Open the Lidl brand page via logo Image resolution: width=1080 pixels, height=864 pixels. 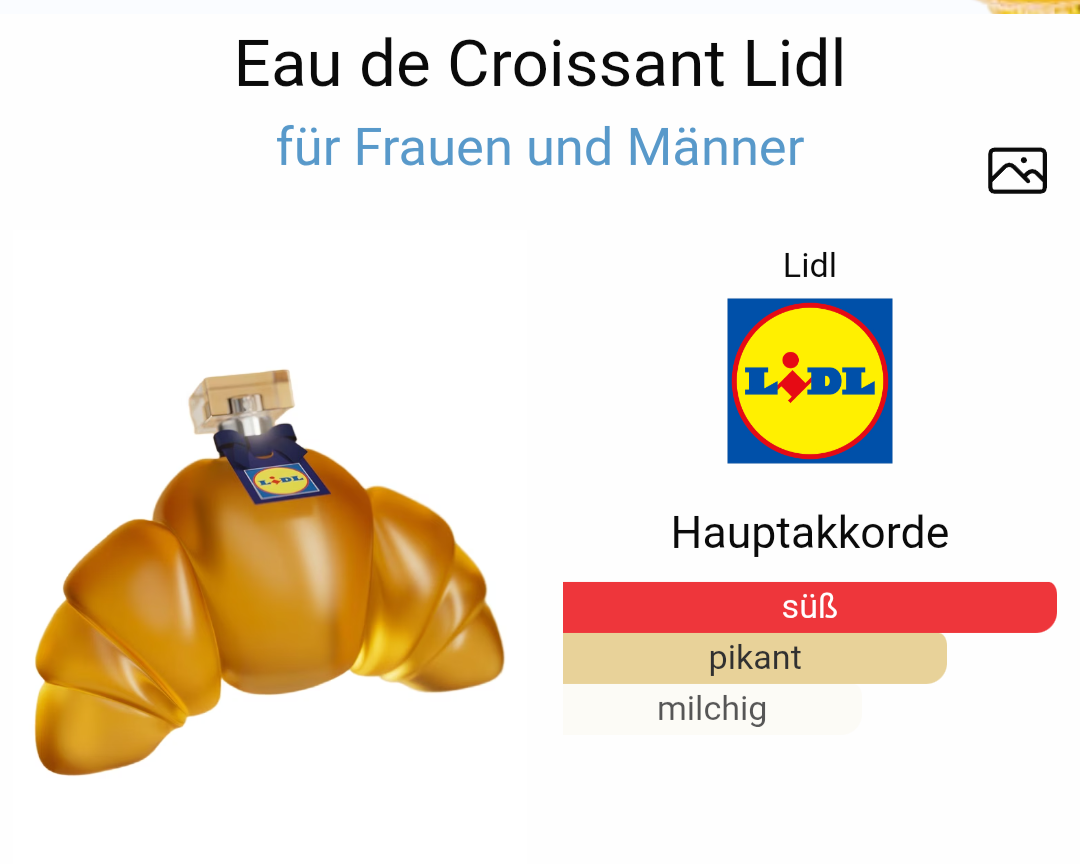pyautogui.click(x=809, y=381)
